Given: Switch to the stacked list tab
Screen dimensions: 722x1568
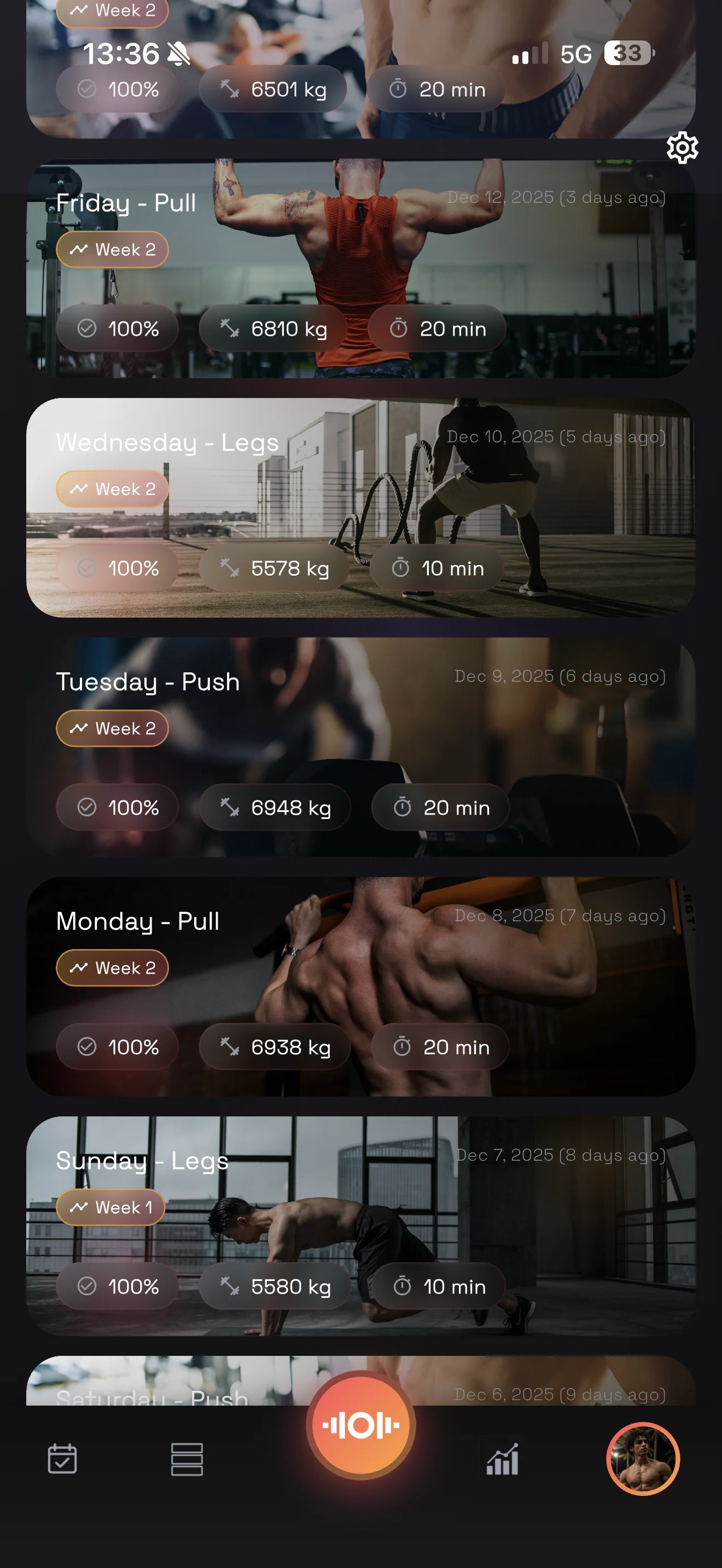Looking at the screenshot, I should tap(187, 1459).
